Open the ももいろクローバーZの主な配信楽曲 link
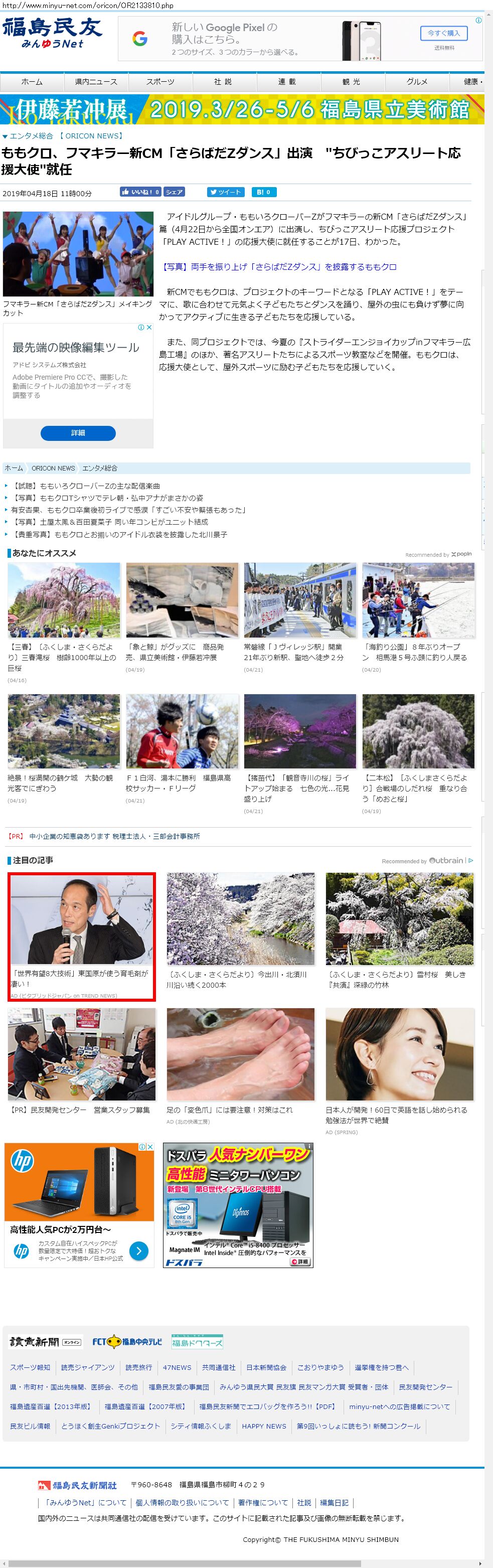The height and width of the screenshot is (1568, 493). pyautogui.click(x=86, y=486)
